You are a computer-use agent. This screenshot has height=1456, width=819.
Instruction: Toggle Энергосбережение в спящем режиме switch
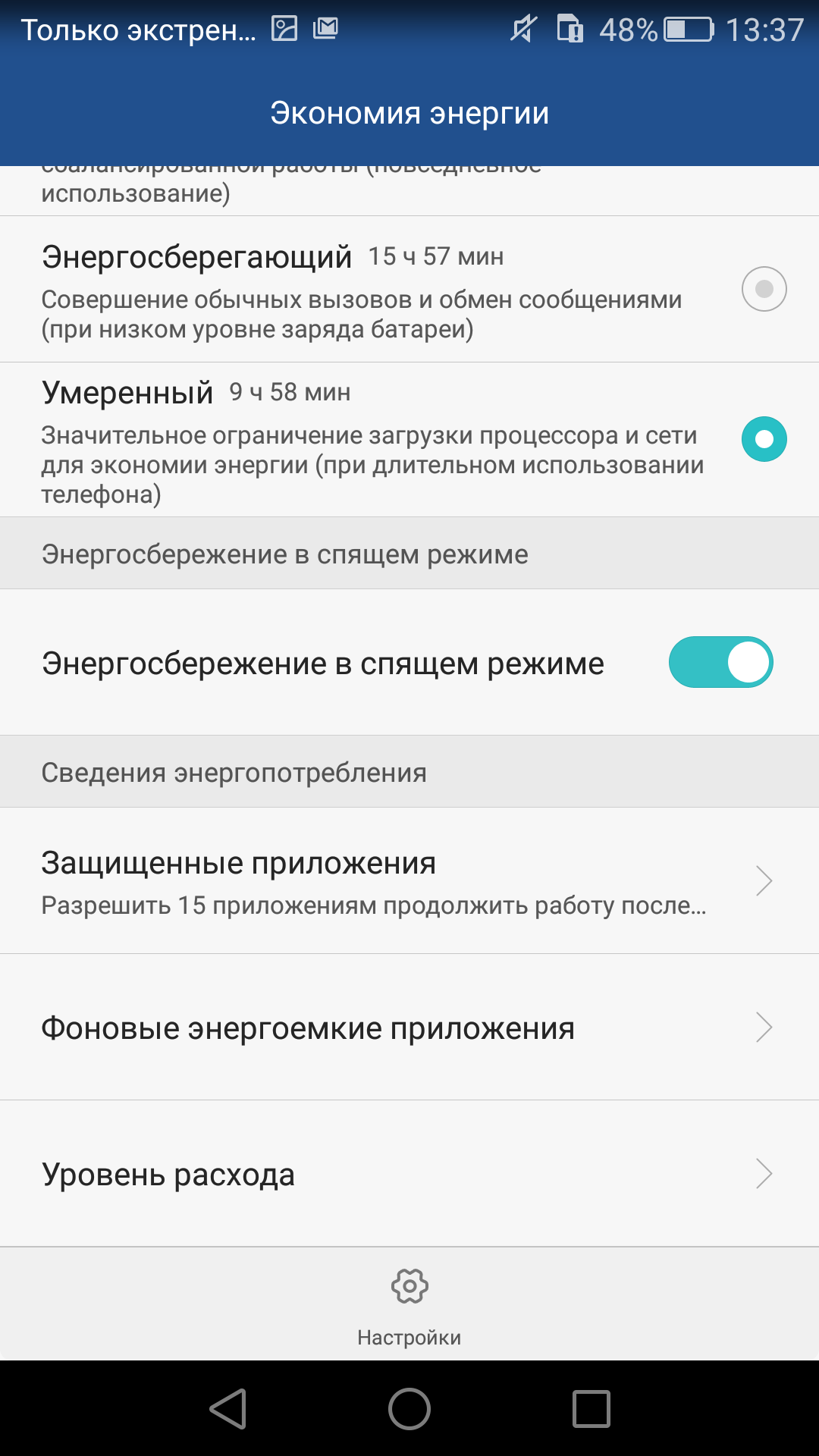click(720, 662)
